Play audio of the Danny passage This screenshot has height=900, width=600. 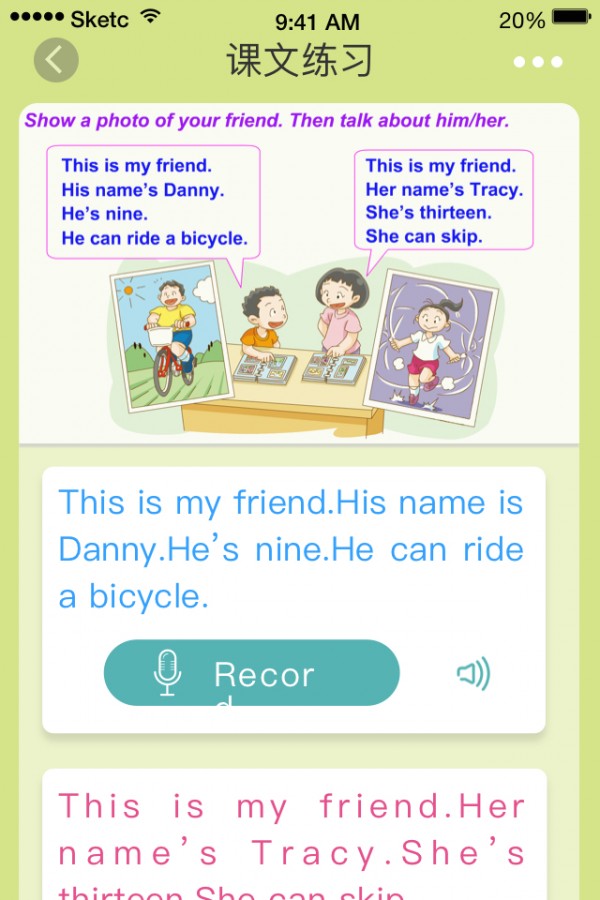[473, 675]
